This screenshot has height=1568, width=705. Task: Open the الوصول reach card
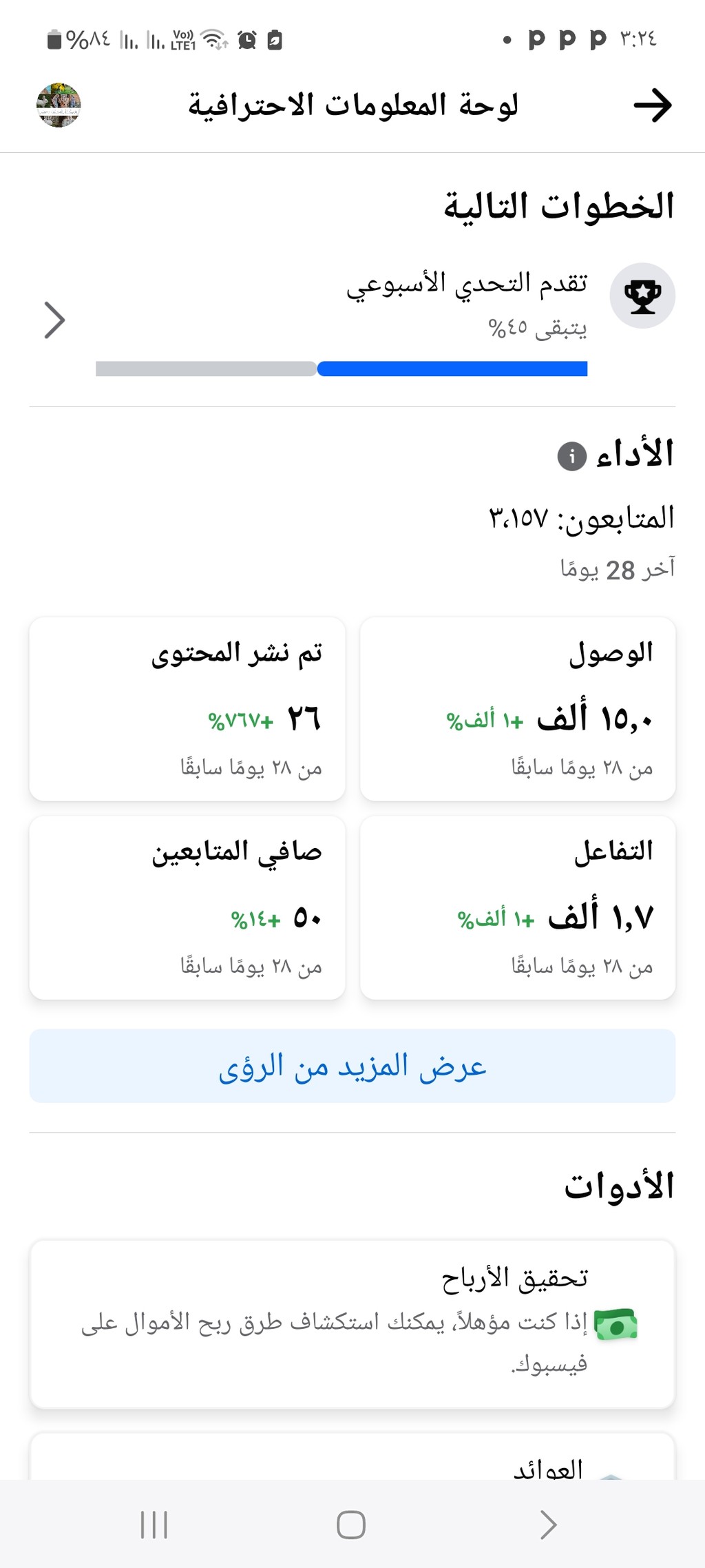(518, 709)
